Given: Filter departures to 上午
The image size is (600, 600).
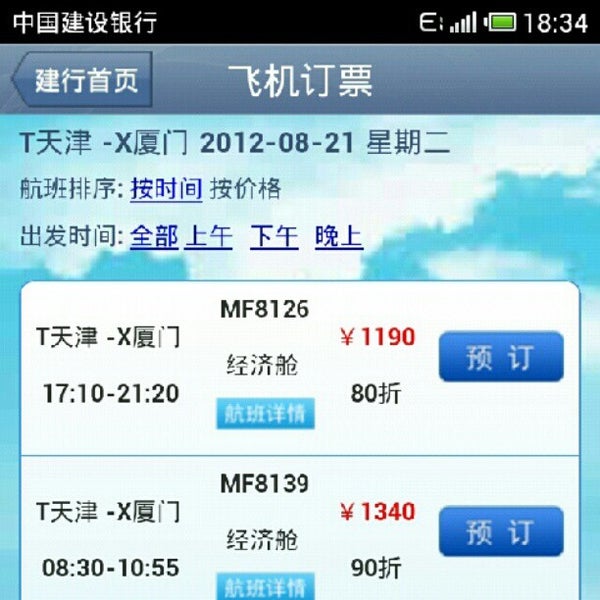Looking at the screenshot, I should coord(209,237).
